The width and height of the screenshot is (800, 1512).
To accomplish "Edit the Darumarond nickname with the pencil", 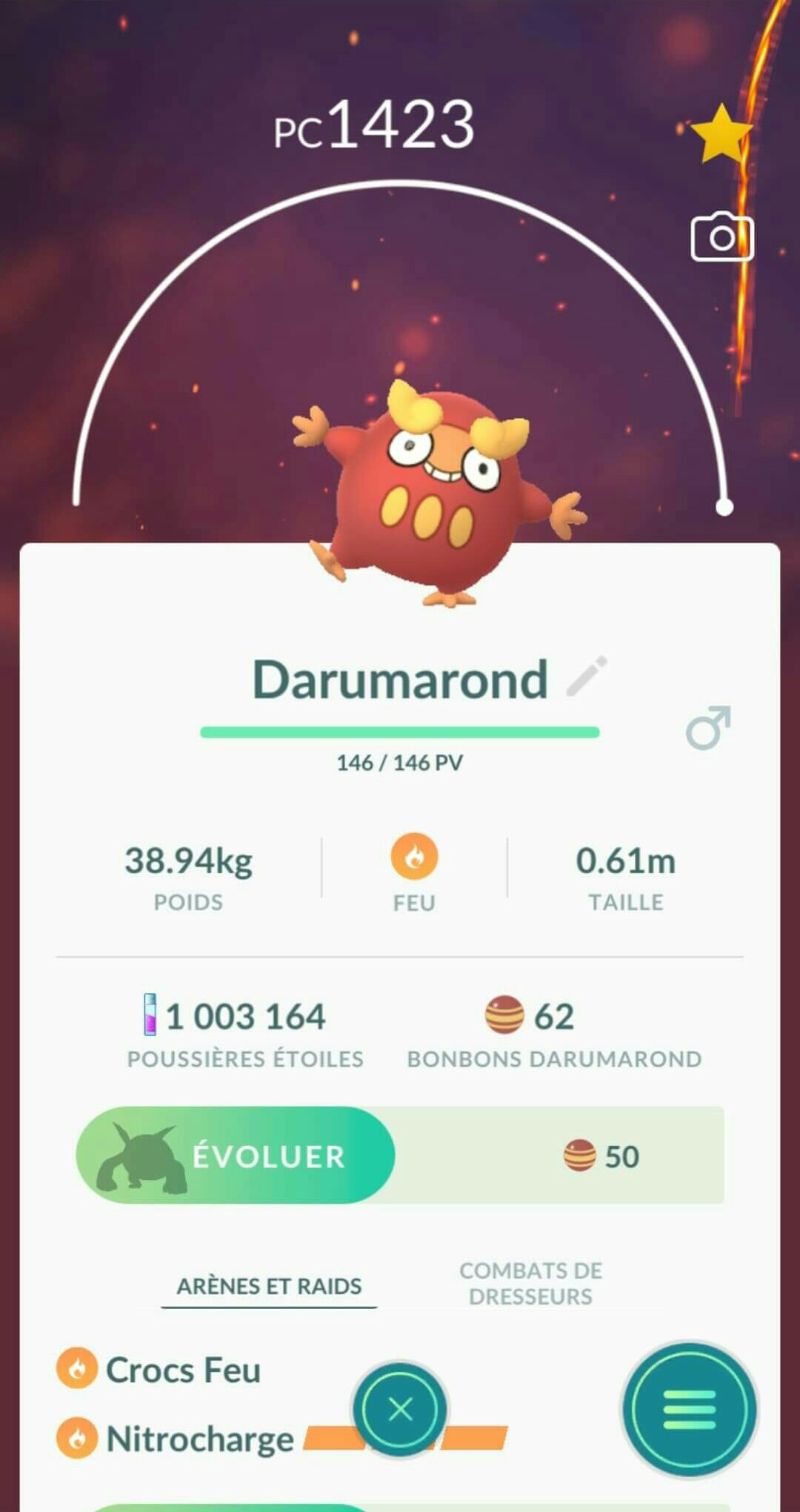I will (587, 676).
